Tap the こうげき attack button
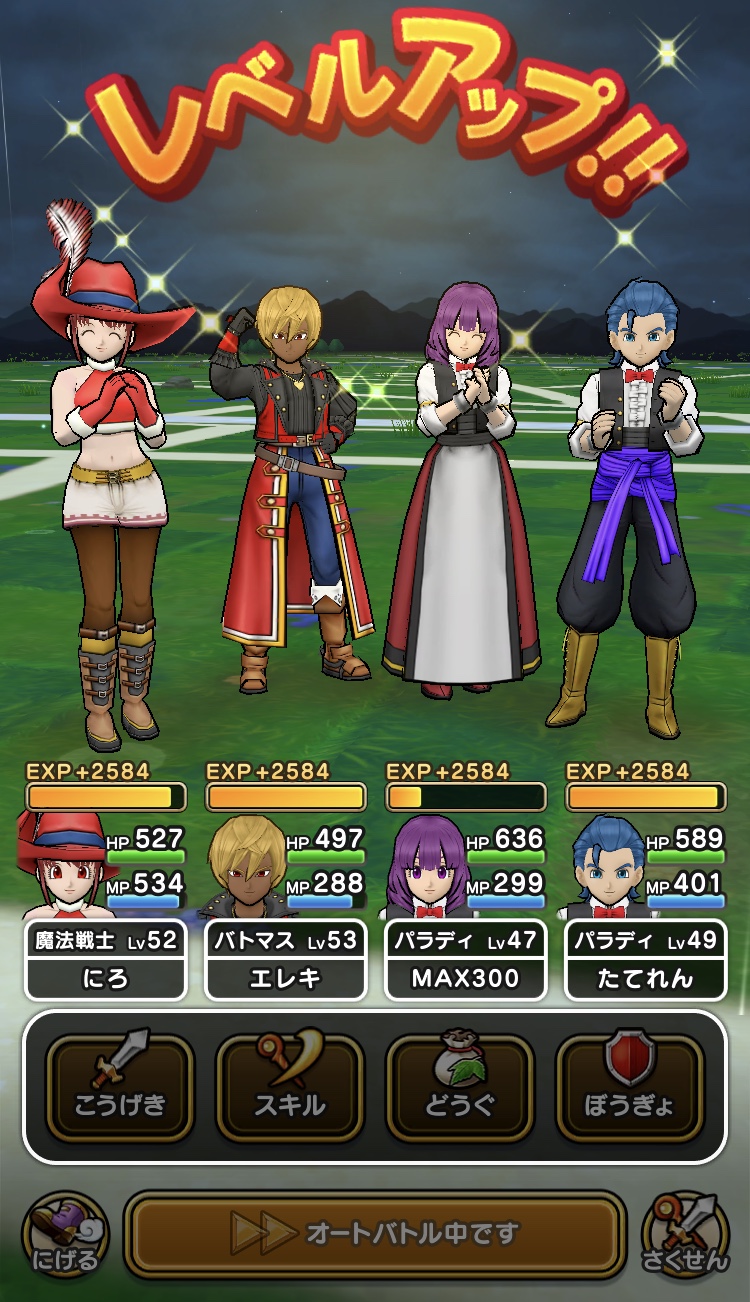 120,1087
